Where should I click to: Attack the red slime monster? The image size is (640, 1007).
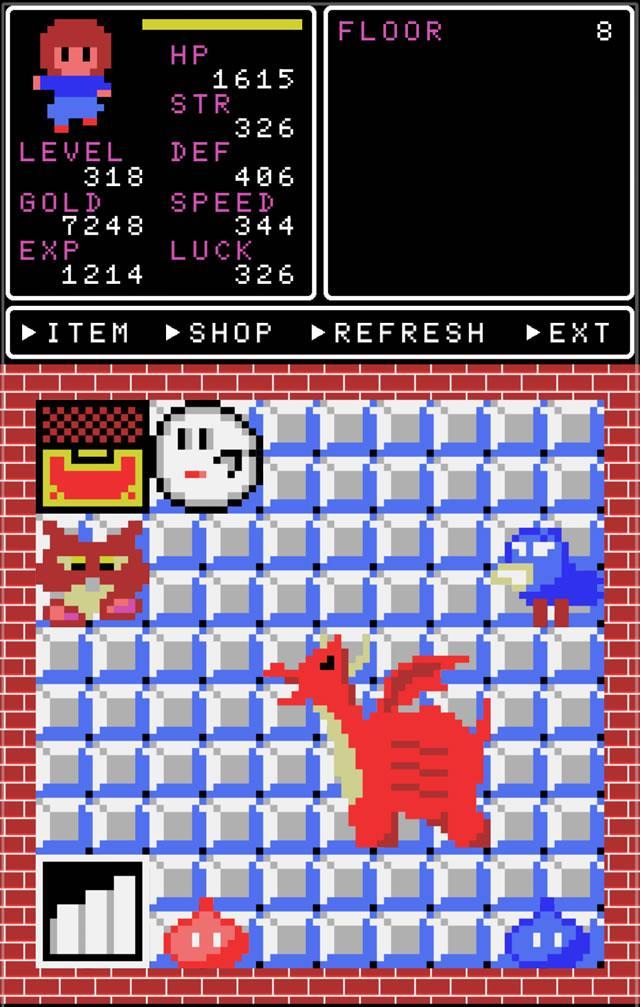(205, 935)
